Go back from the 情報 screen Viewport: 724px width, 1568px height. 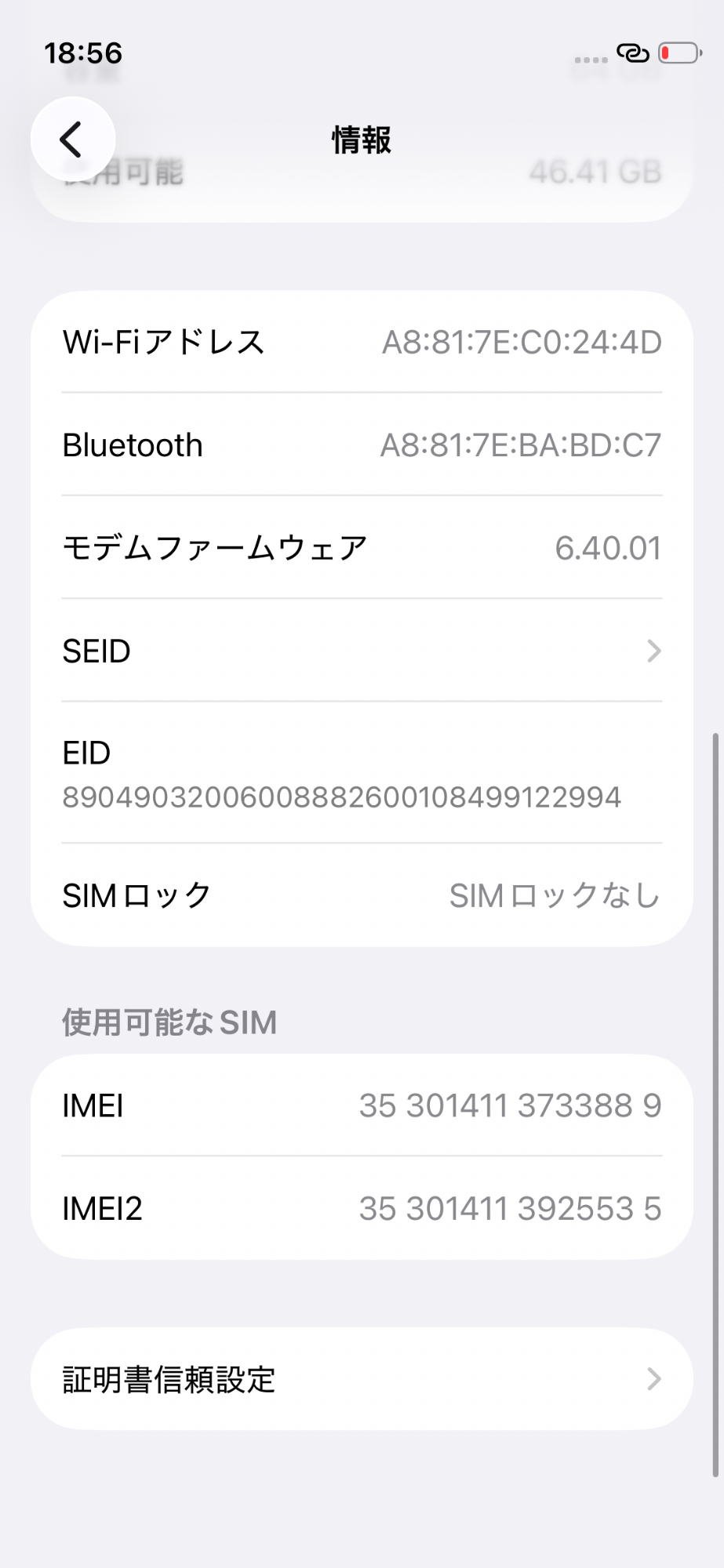click(x=72, y=140)
